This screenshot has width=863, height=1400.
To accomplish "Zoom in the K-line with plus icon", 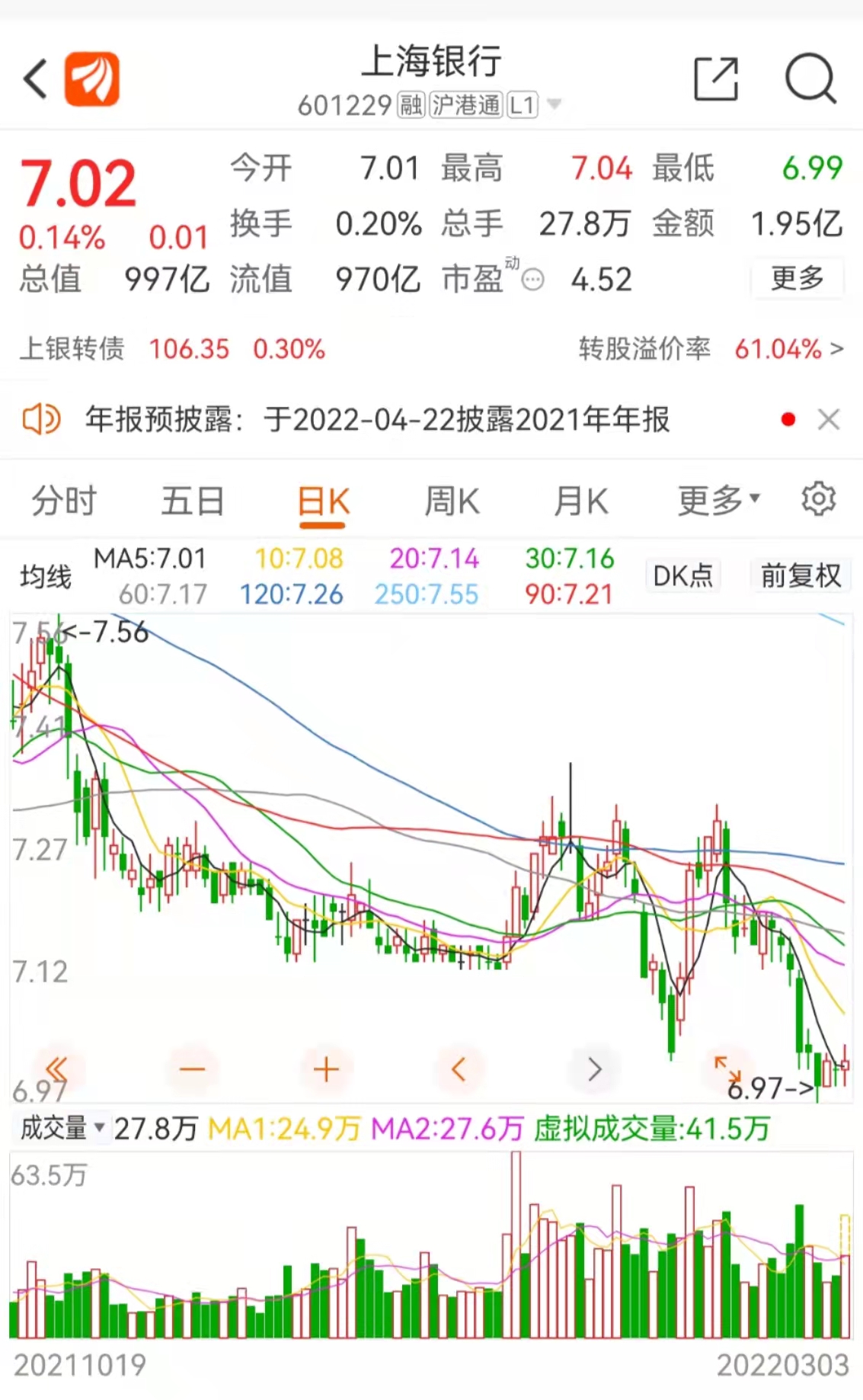I will (326, 1068).
